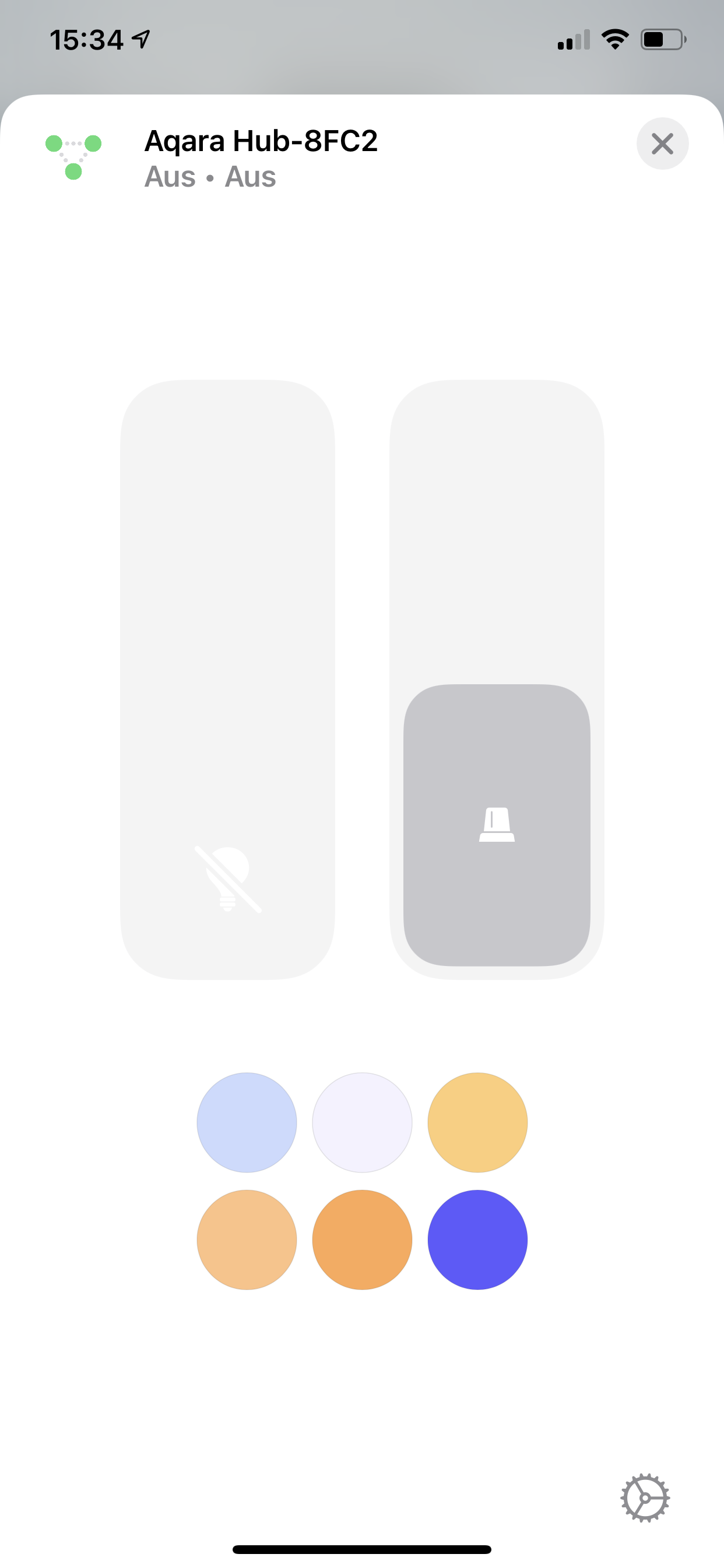Select the purple-blue color swatch
Viewport: 724px width, 1568px height.
click(477, 1240)
